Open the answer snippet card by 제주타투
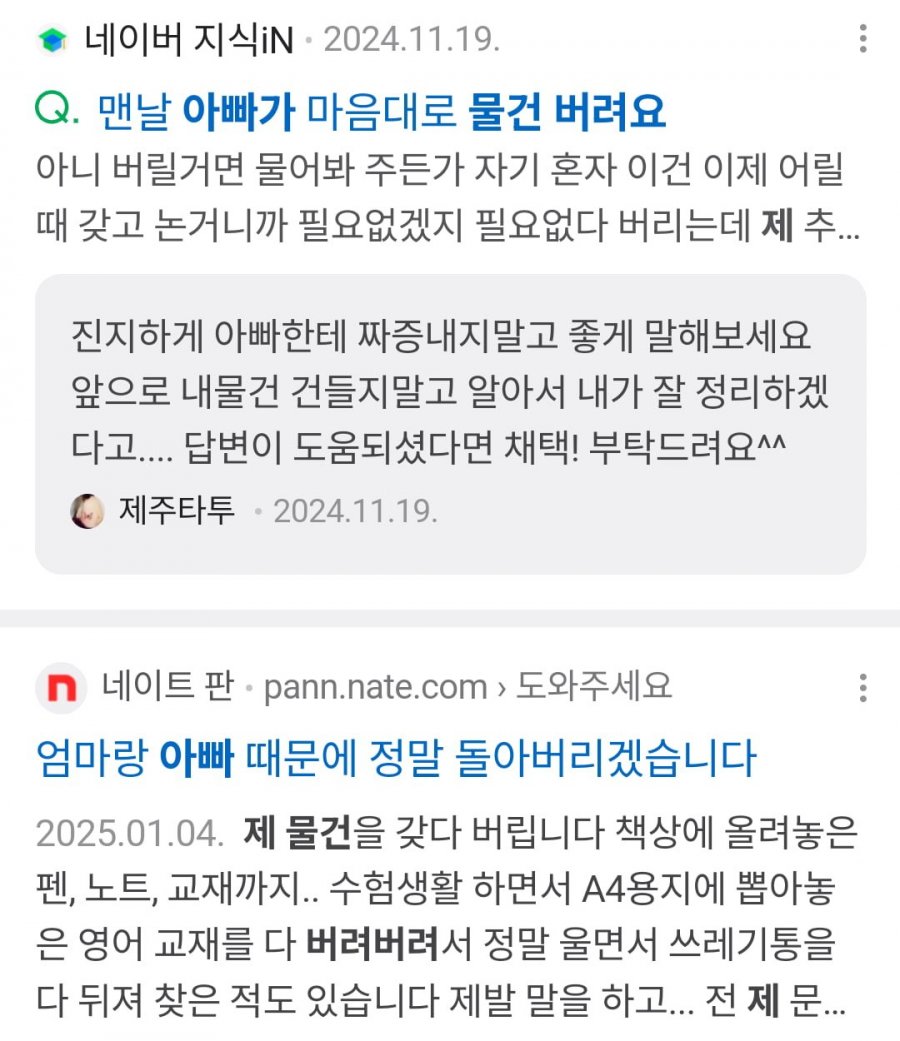The height and width of the screenshot is (1041, 900). [450, 424]
